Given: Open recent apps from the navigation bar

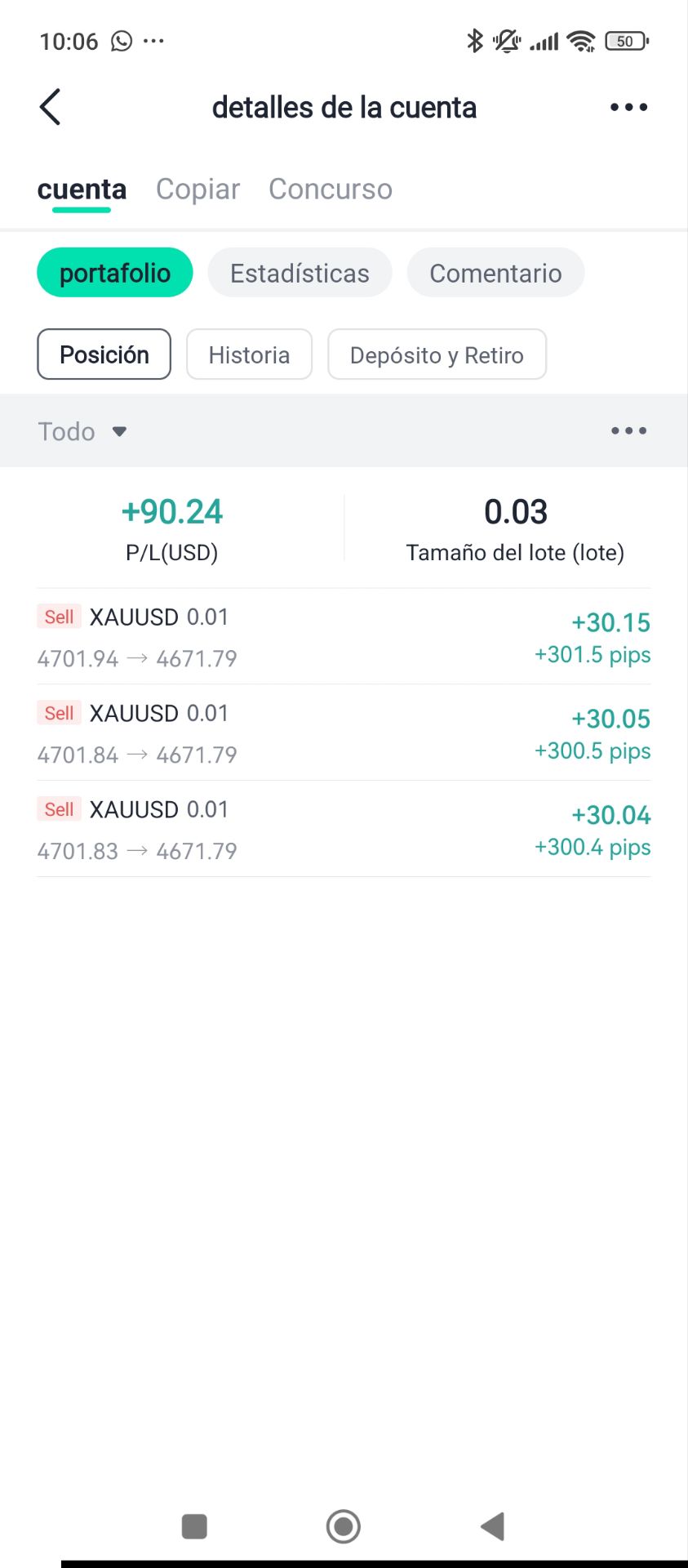Looking at the screenshot, I should pyautogui.click(x=194, y=1526).
